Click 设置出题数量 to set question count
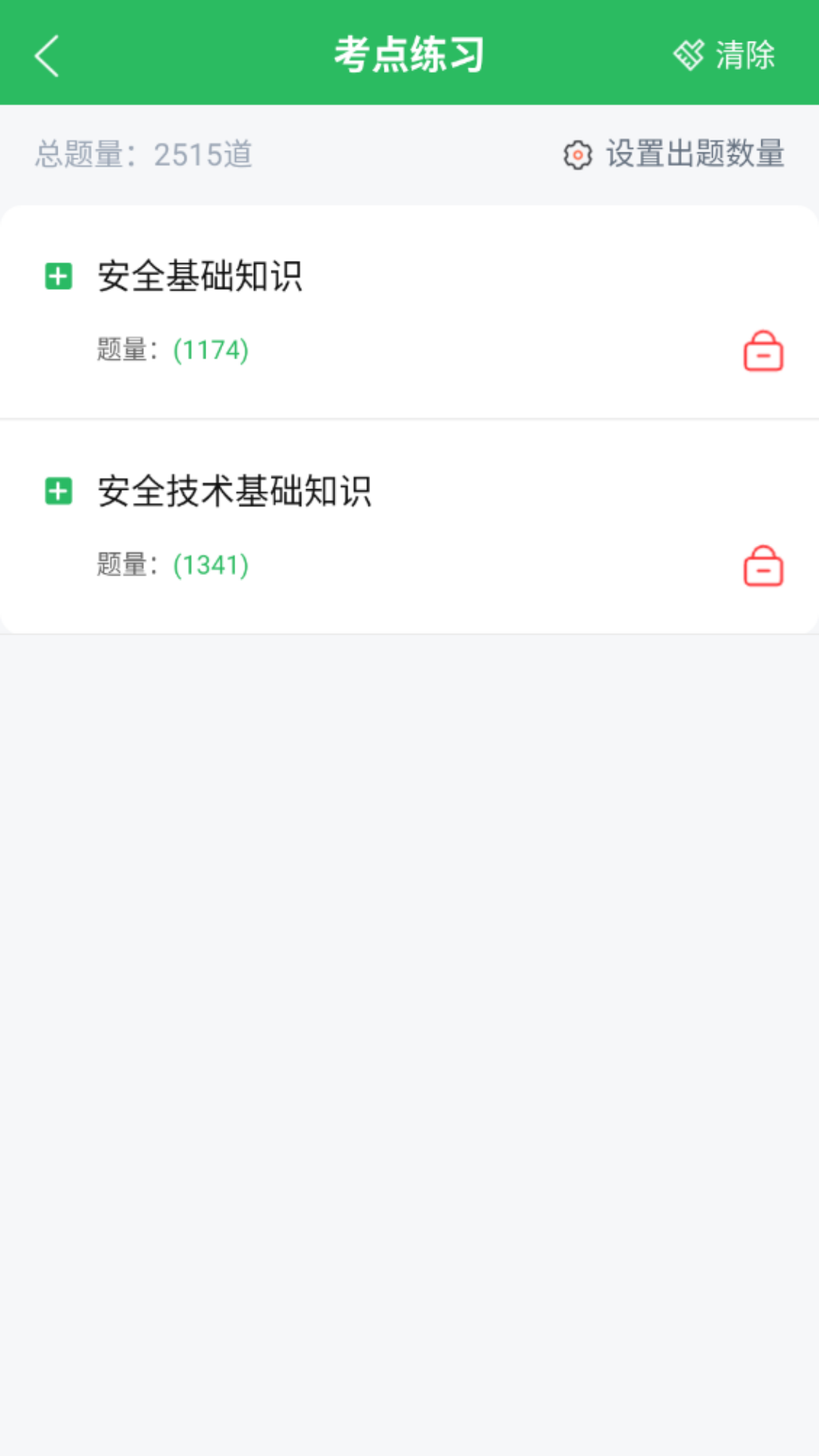The width and height of the screenshot is (819, 1456). (694, 154)
